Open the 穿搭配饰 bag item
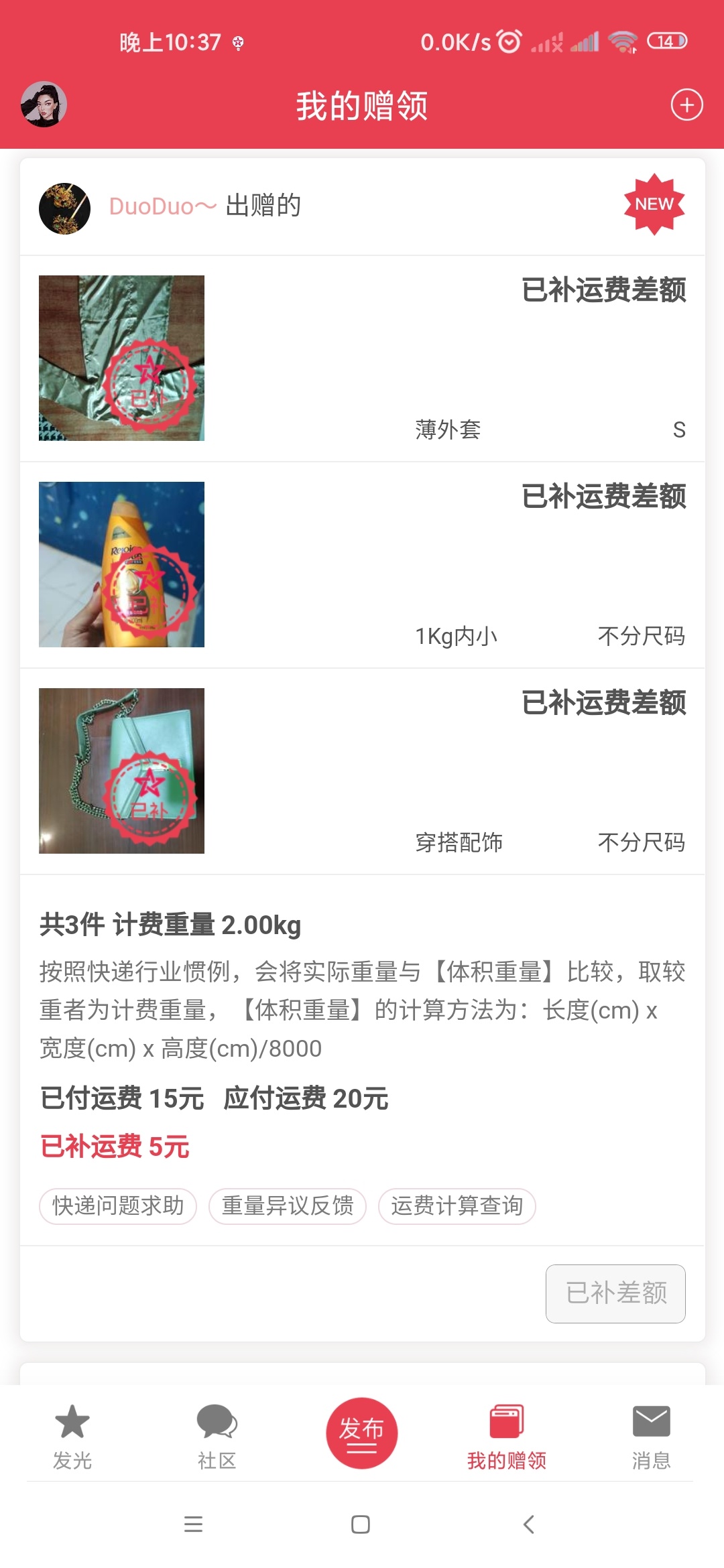724x1568 pixels. [x=121, y=771]
